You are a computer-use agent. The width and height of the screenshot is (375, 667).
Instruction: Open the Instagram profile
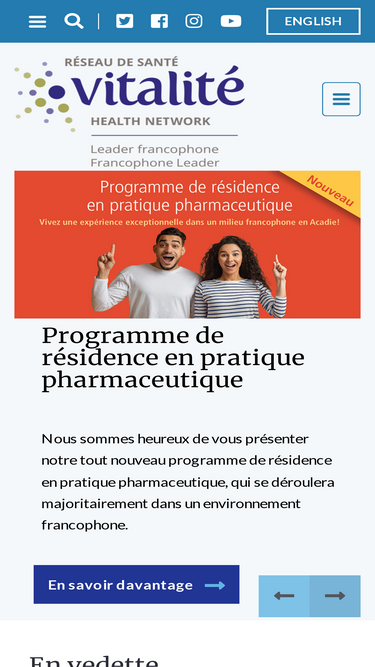coord(194,21)
